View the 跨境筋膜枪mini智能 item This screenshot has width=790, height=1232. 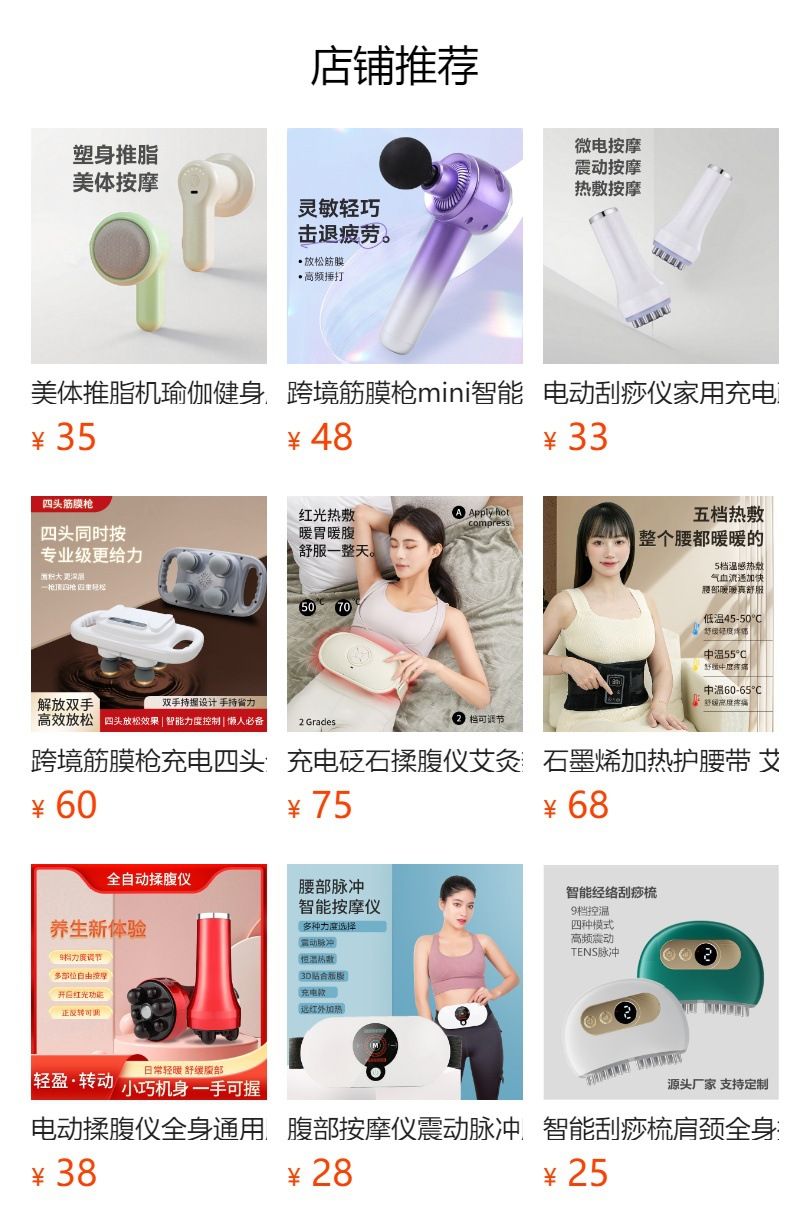click(x=405, y=246)
